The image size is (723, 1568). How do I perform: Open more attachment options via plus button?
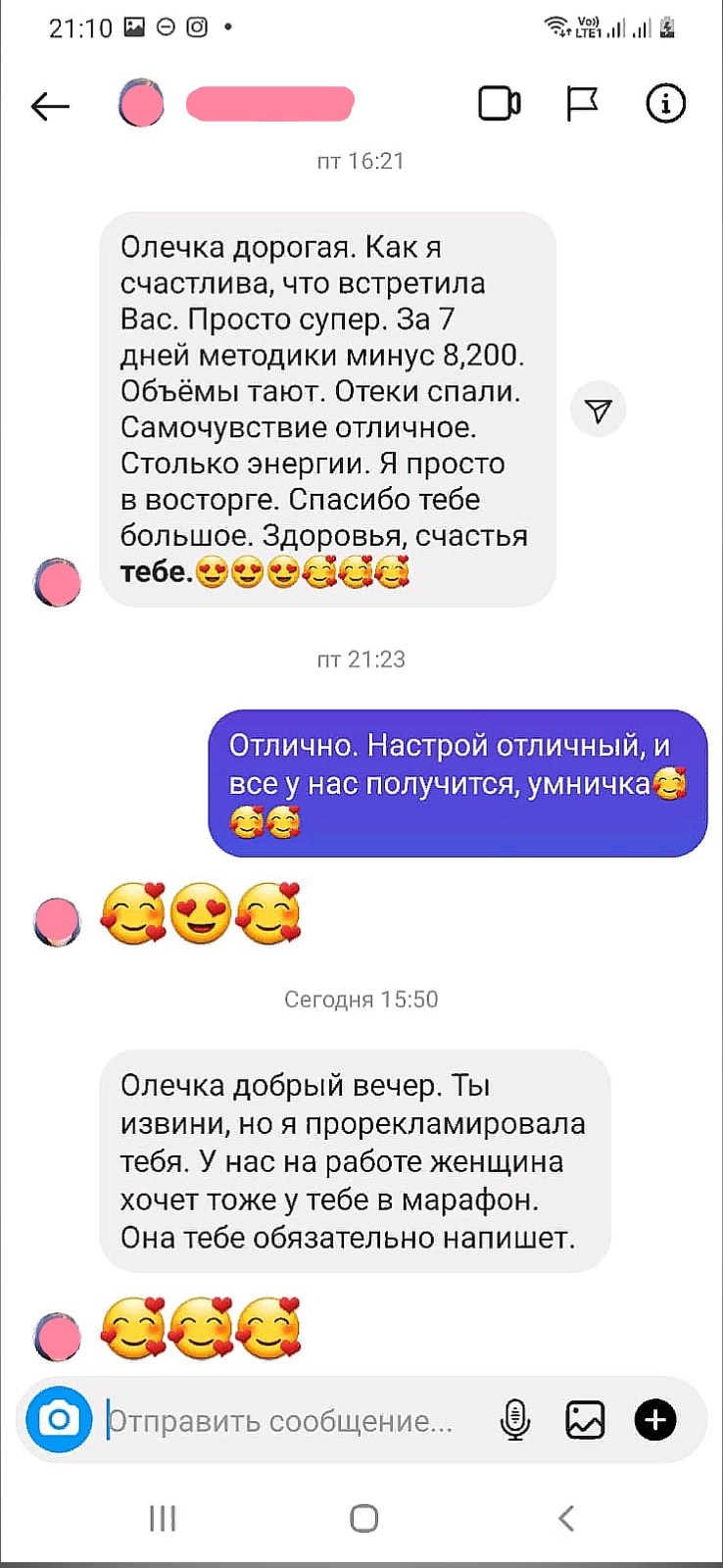655,1420
